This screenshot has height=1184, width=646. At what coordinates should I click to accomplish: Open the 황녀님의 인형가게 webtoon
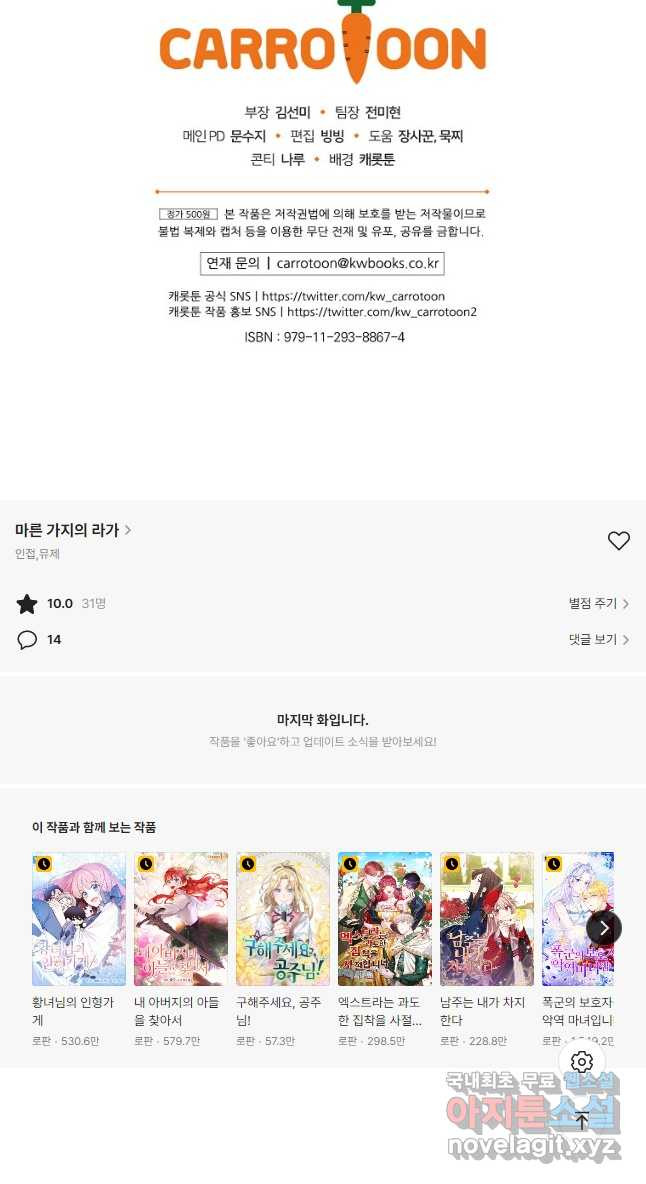coord(79,919)
